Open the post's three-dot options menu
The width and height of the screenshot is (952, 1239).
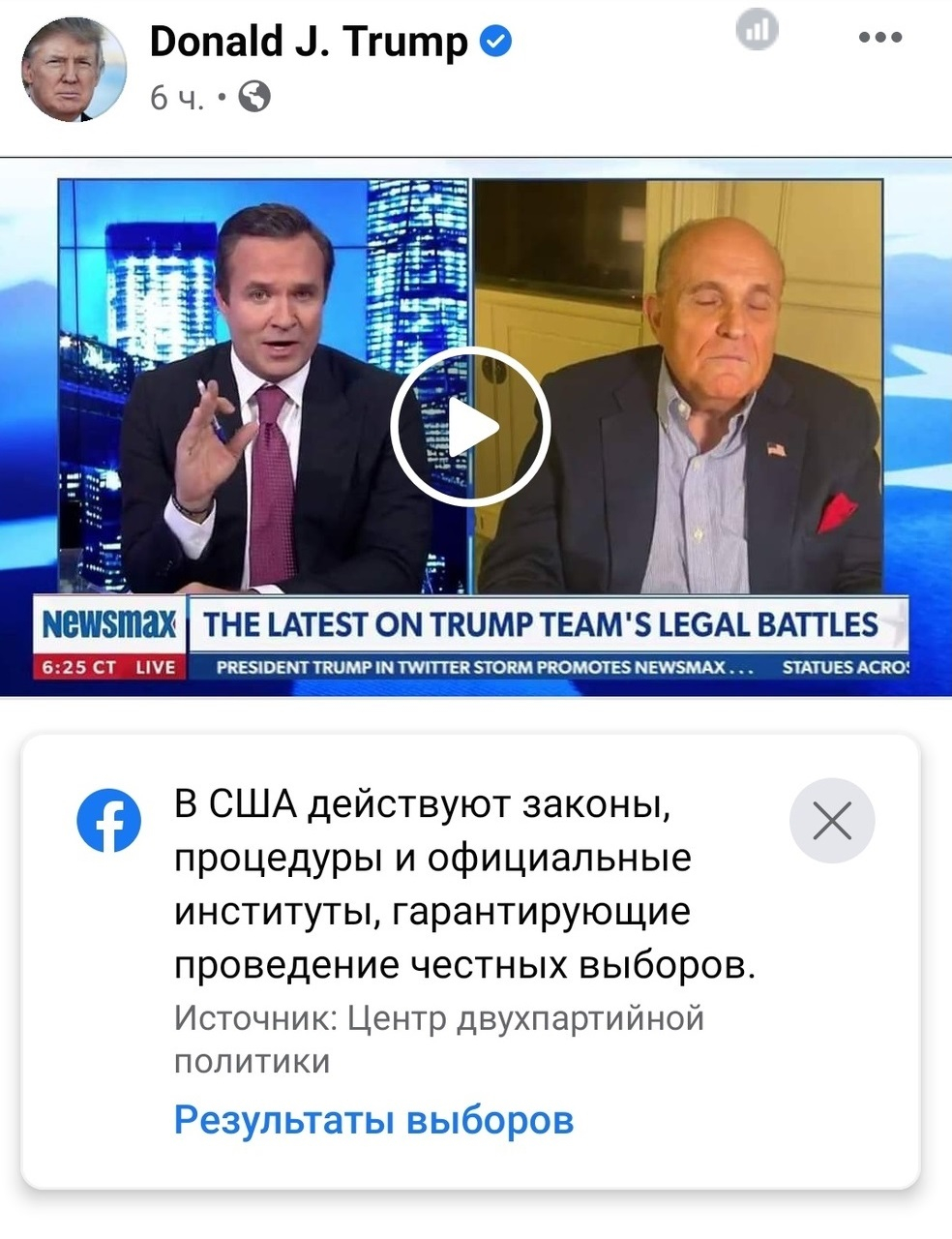[x=879, y=38]
